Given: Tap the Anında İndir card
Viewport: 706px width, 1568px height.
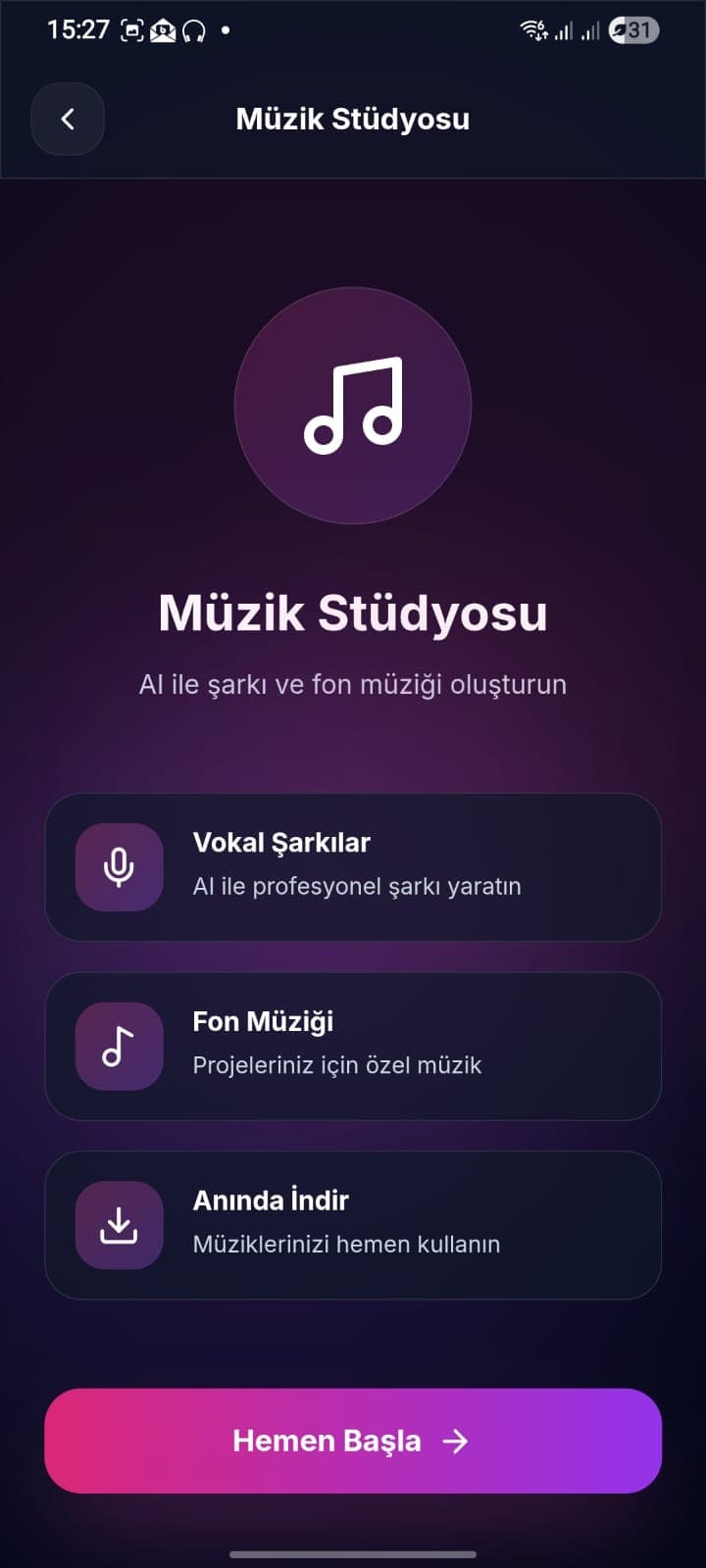Looking at the screenshot, I should (353, 1225).
